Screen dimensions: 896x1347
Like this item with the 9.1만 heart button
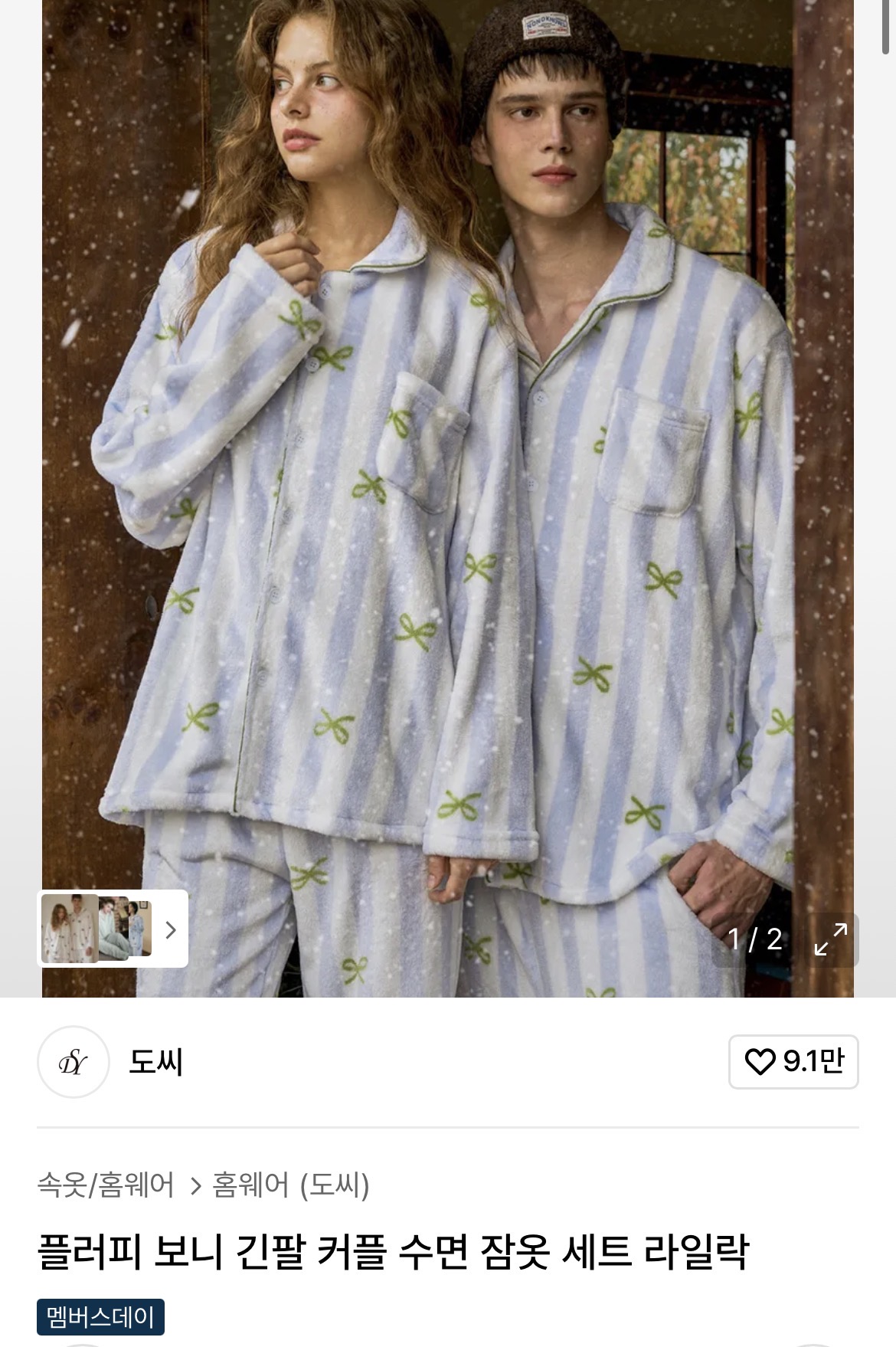[x=793, y=1061]
